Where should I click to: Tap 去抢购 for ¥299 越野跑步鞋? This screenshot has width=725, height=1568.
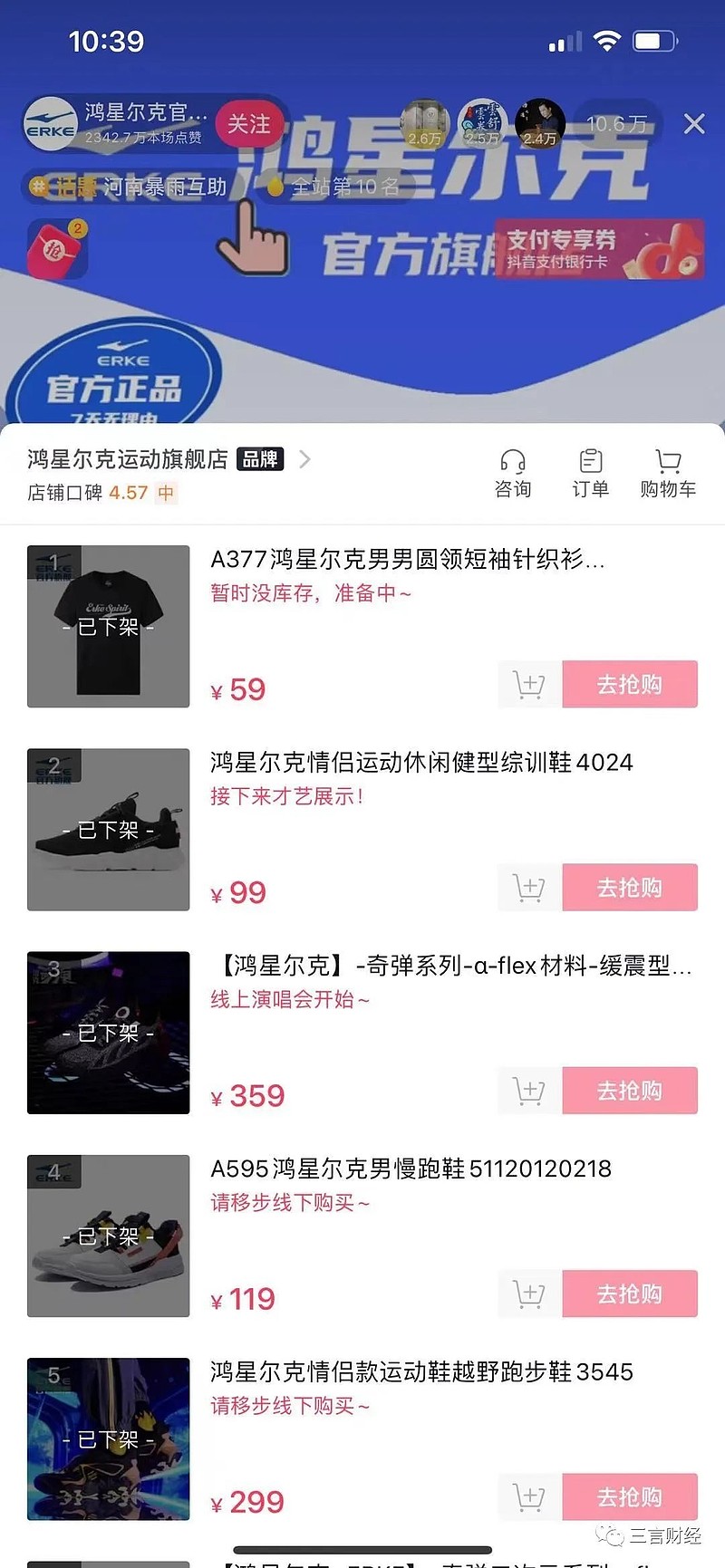click(629, 1496)
